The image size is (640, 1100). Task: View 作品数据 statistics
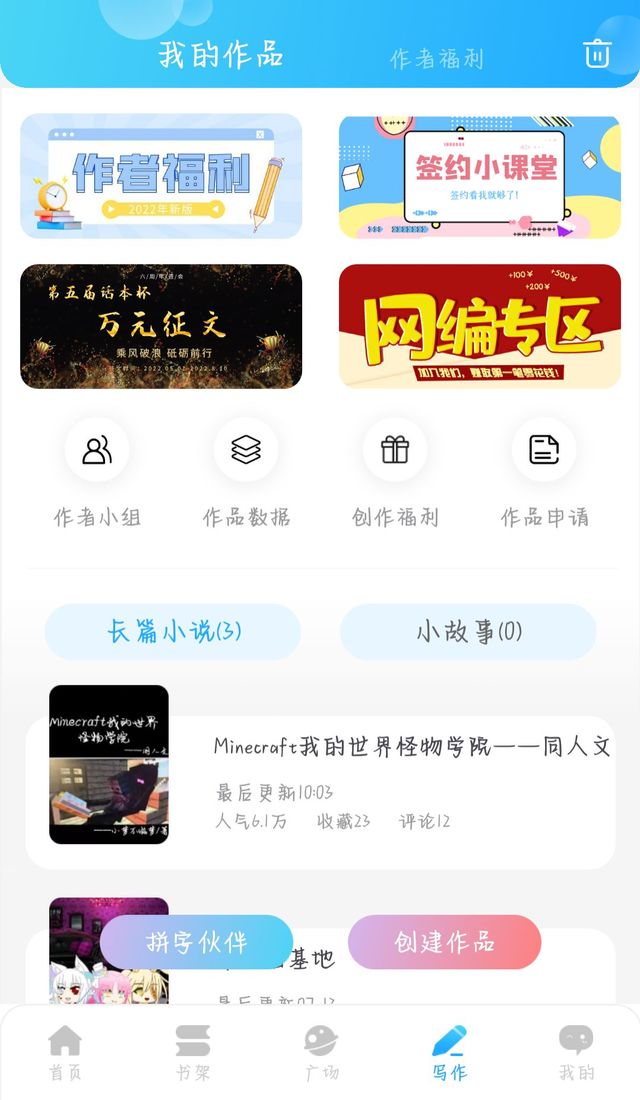point(246,472)
